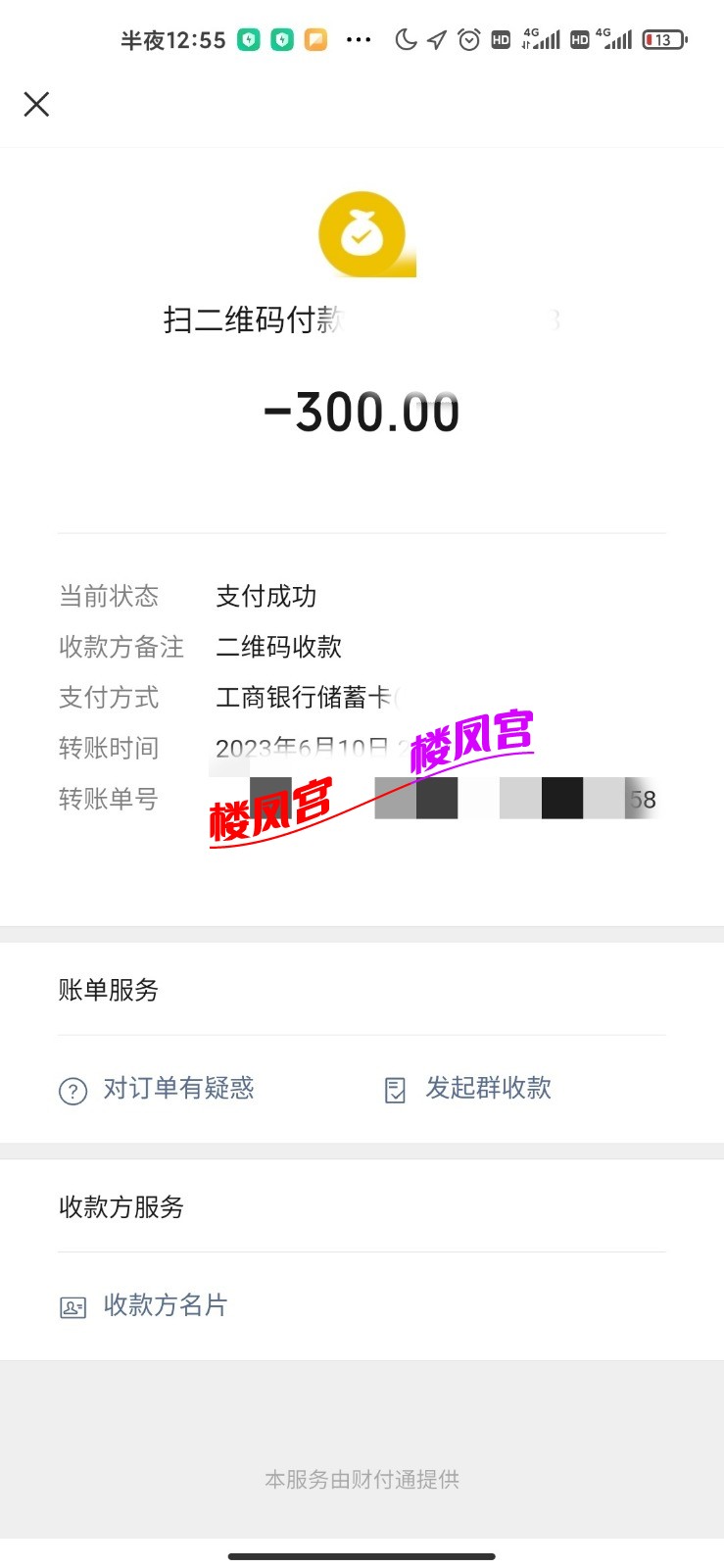View the payee card 收款方名片
Image resolution: width=724 pixels, height=1568 pixels.
pos(144,1305)
